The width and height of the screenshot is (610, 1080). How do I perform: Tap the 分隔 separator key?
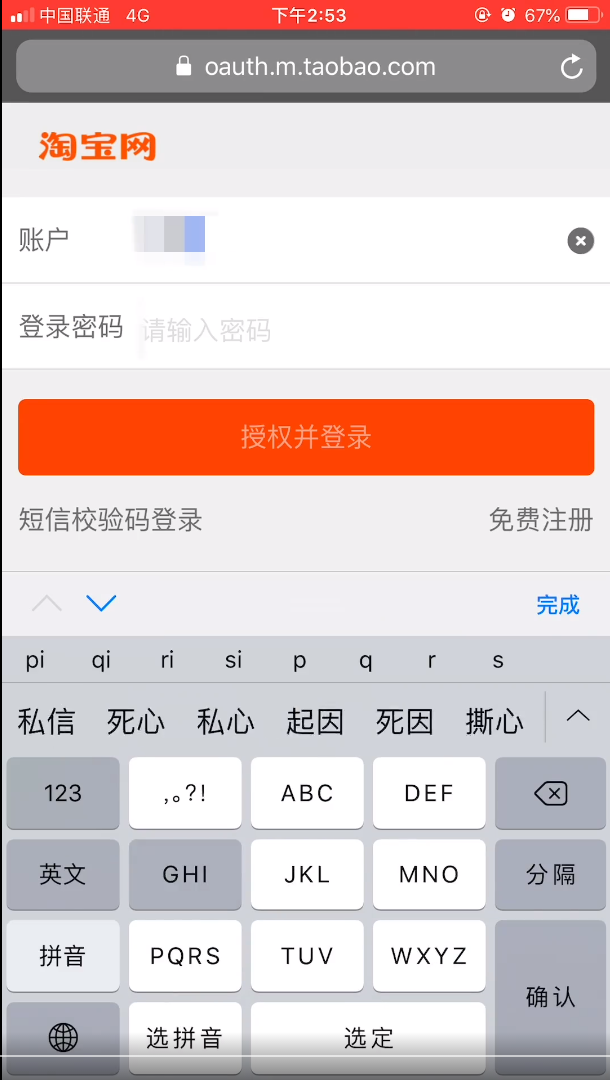[550, 874]
